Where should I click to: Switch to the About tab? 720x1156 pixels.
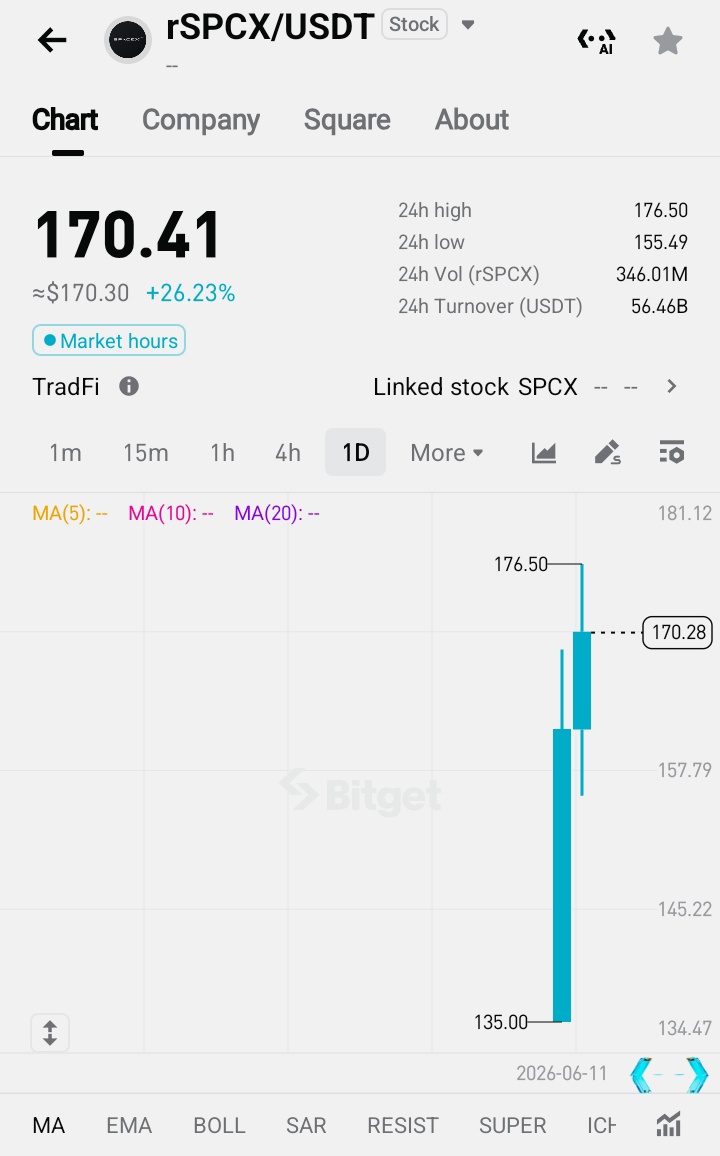pos(472,119)
